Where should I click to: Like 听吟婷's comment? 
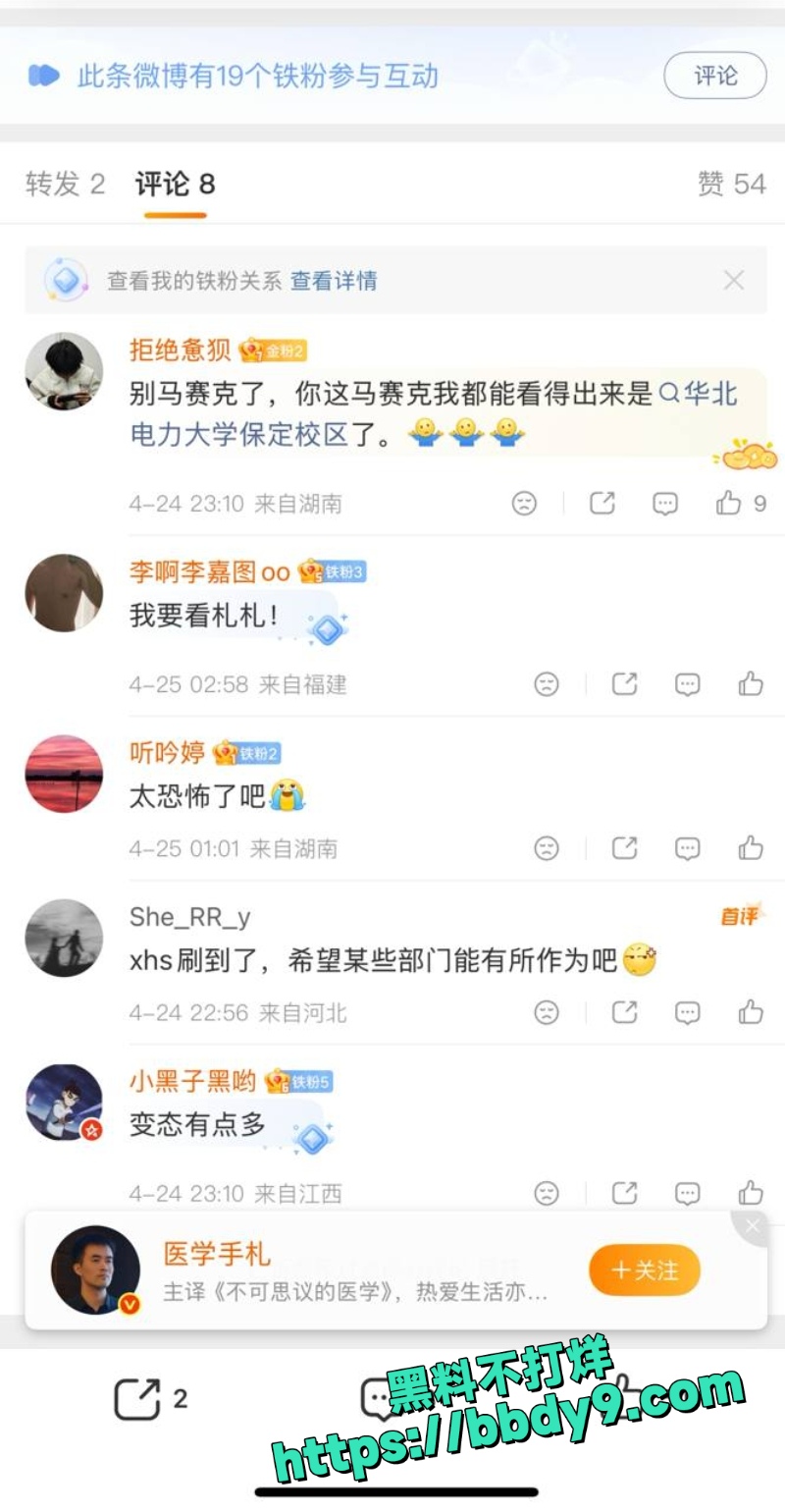(751, 848)
